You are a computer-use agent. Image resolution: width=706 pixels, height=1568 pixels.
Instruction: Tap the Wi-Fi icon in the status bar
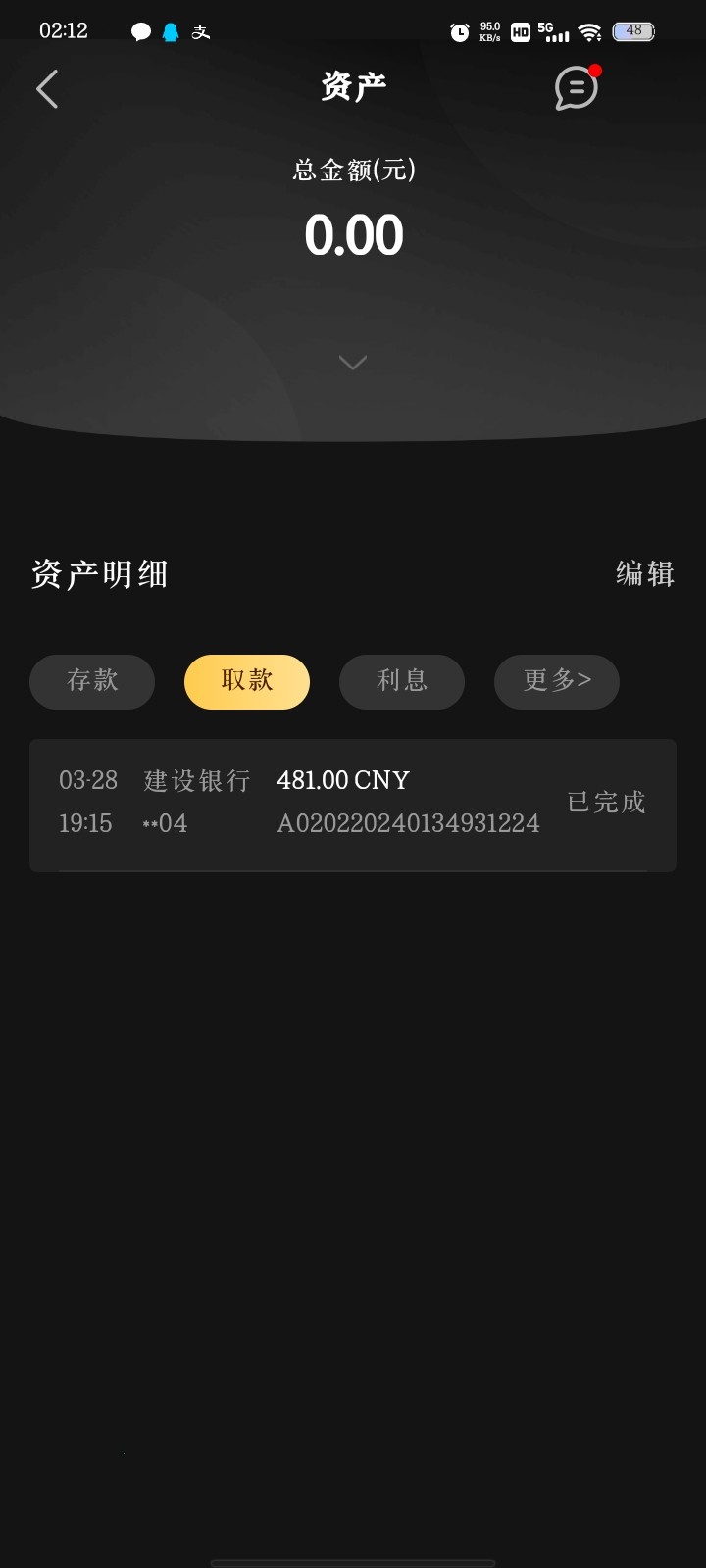click(x=588, y=31)
